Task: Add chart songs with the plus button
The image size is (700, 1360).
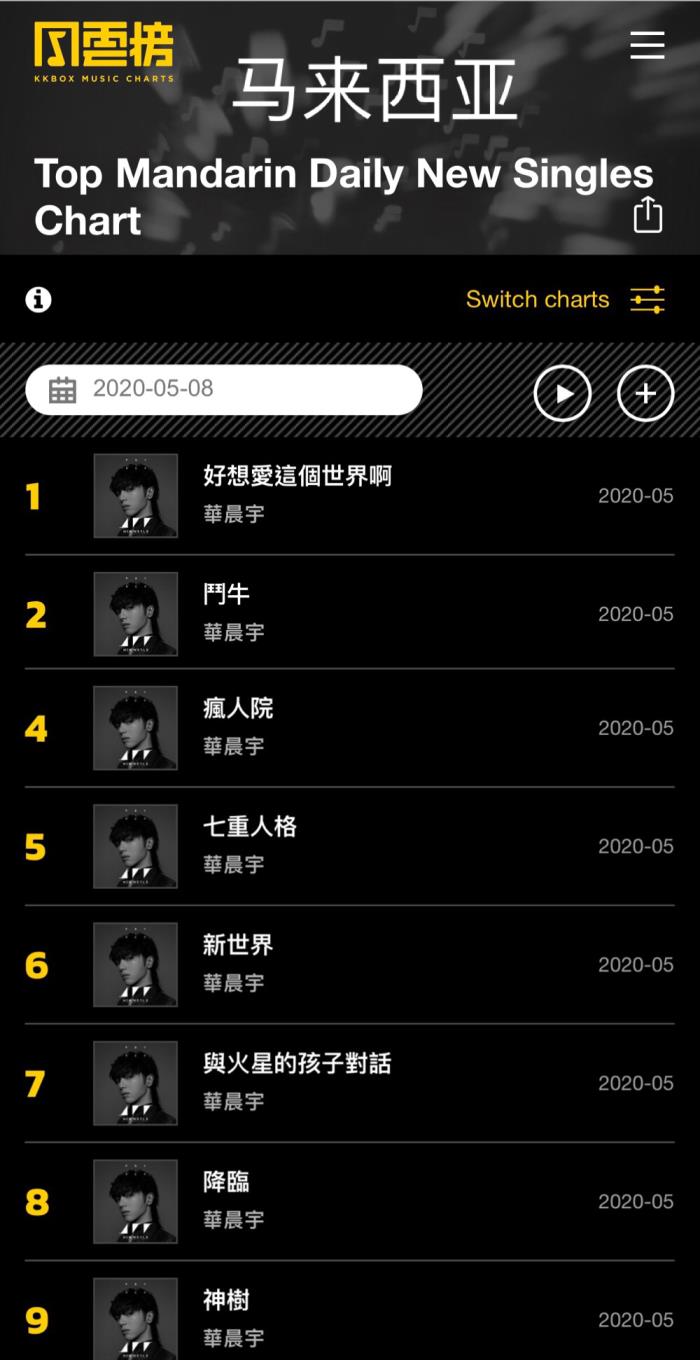Action: tap(646, 393)
